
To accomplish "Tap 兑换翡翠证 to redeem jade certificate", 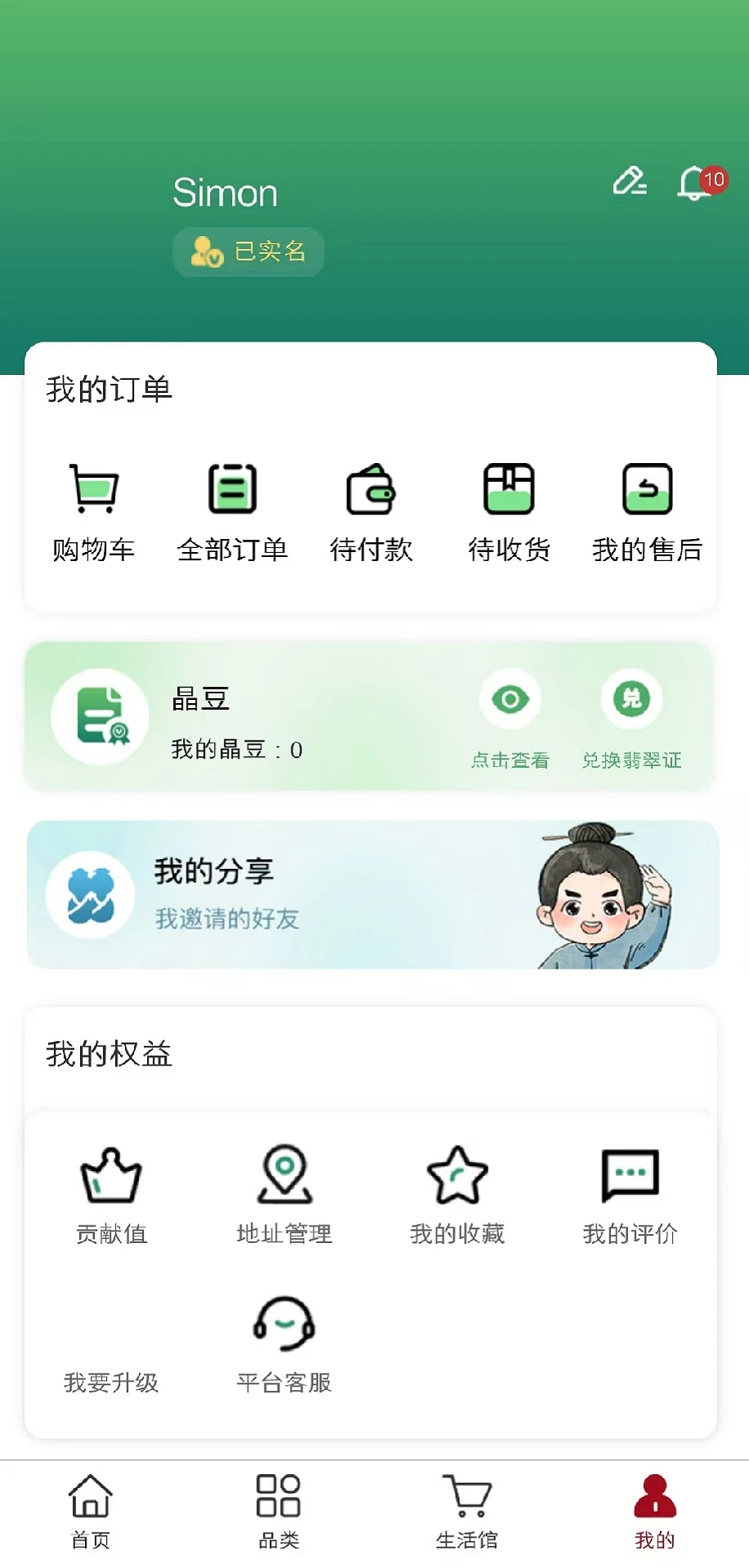I will tap(631, 699).
